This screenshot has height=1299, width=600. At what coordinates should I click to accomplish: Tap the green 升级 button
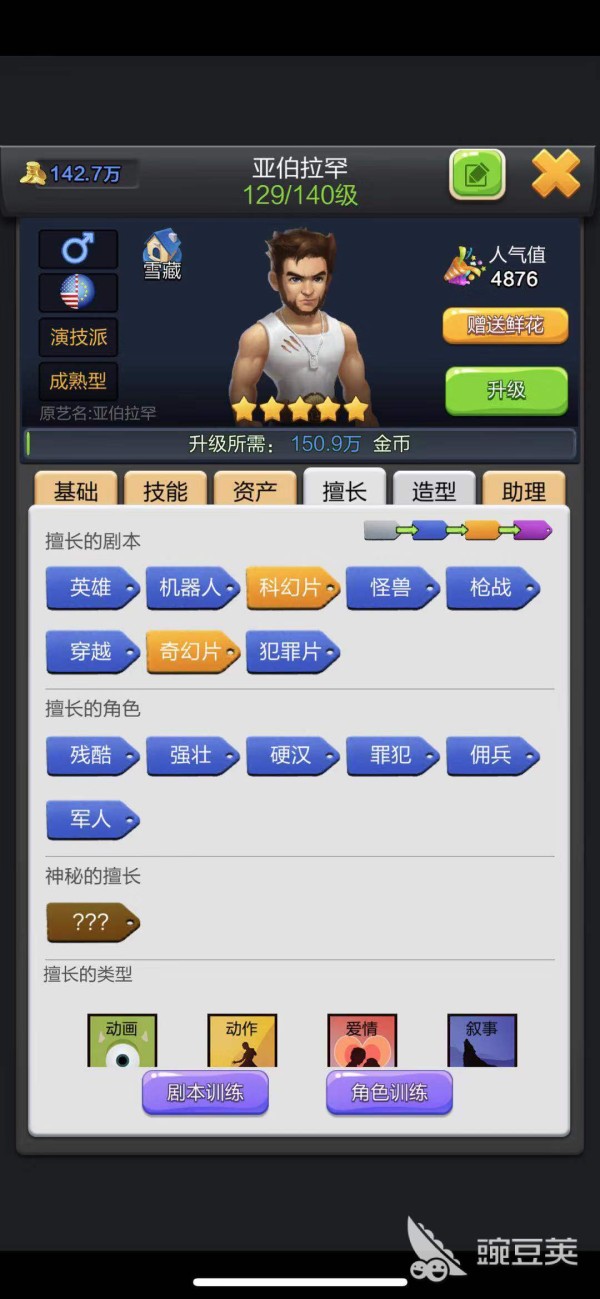[506, 389]
